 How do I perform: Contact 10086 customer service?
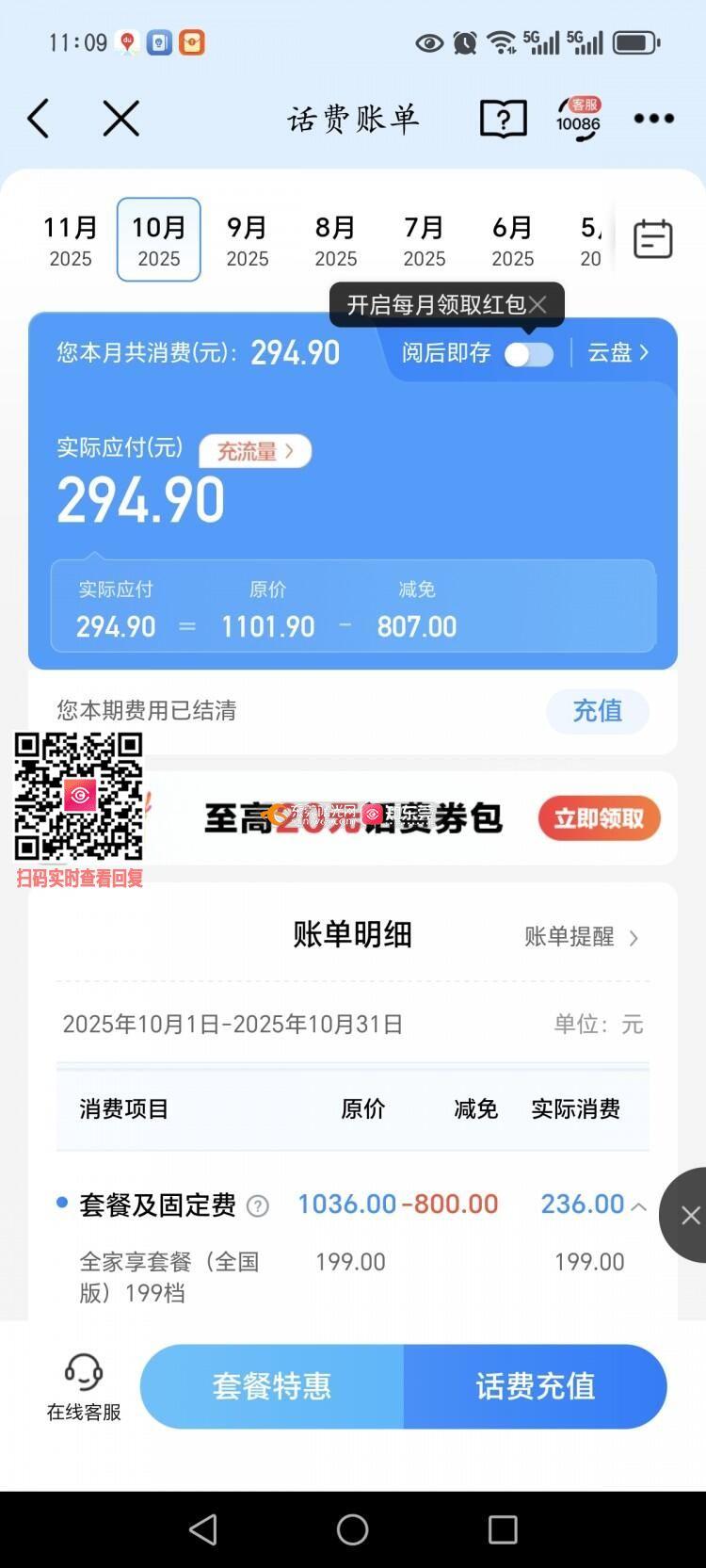578,119
